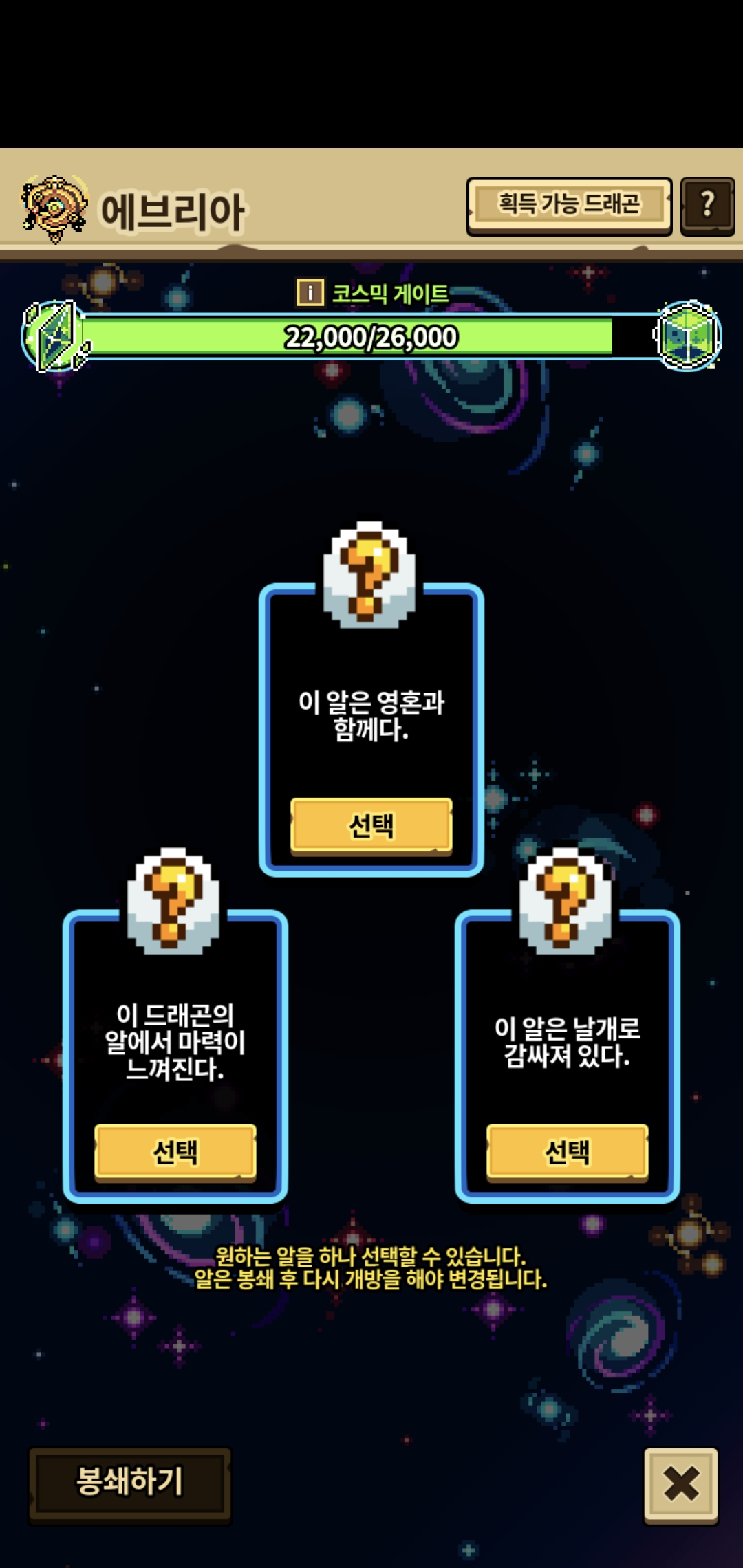Tap the cube reward icon on the gauge

click(x=687, y=336)
